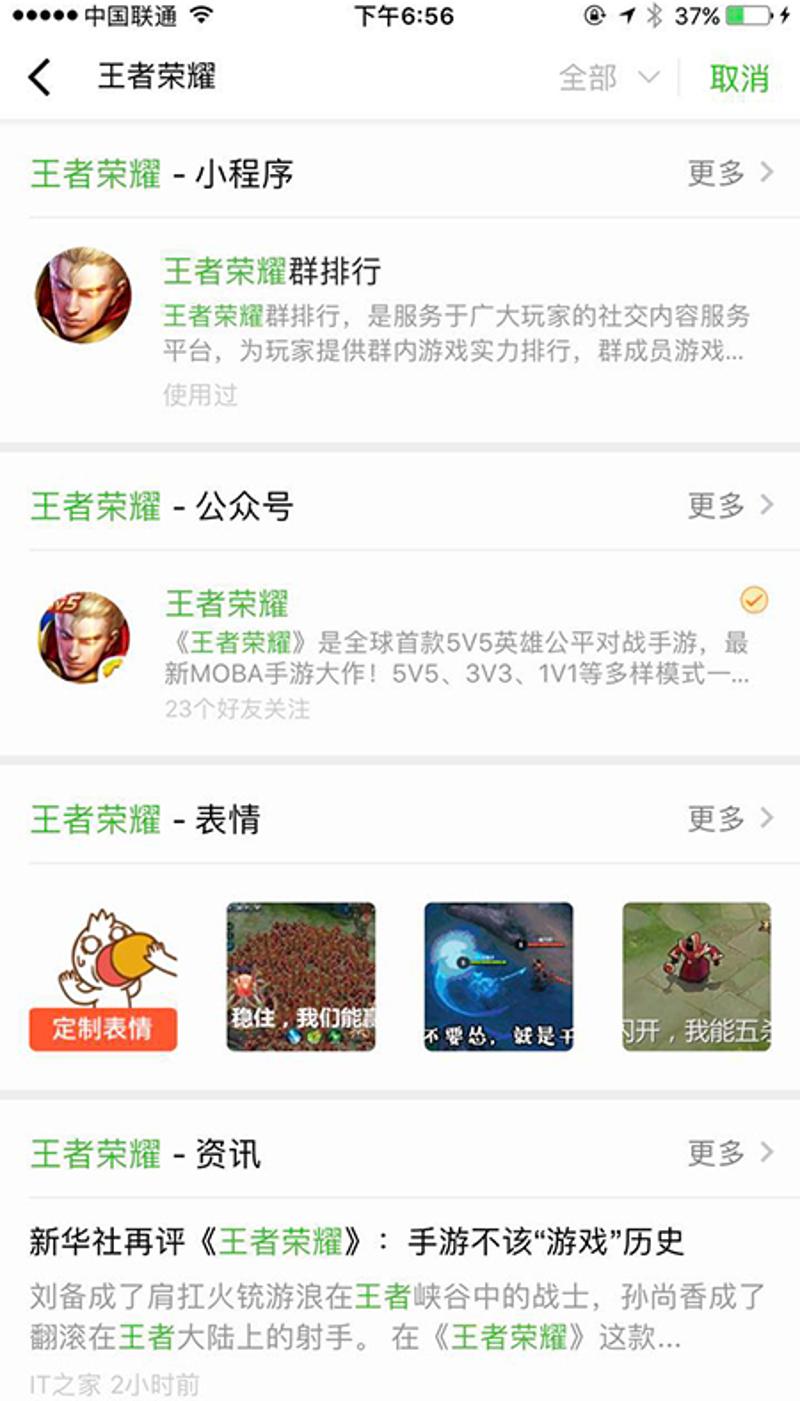Select the 稳住，我们能赢 sticker
This screenshot has width=800, height=1401.
click(x=301, y=977)
